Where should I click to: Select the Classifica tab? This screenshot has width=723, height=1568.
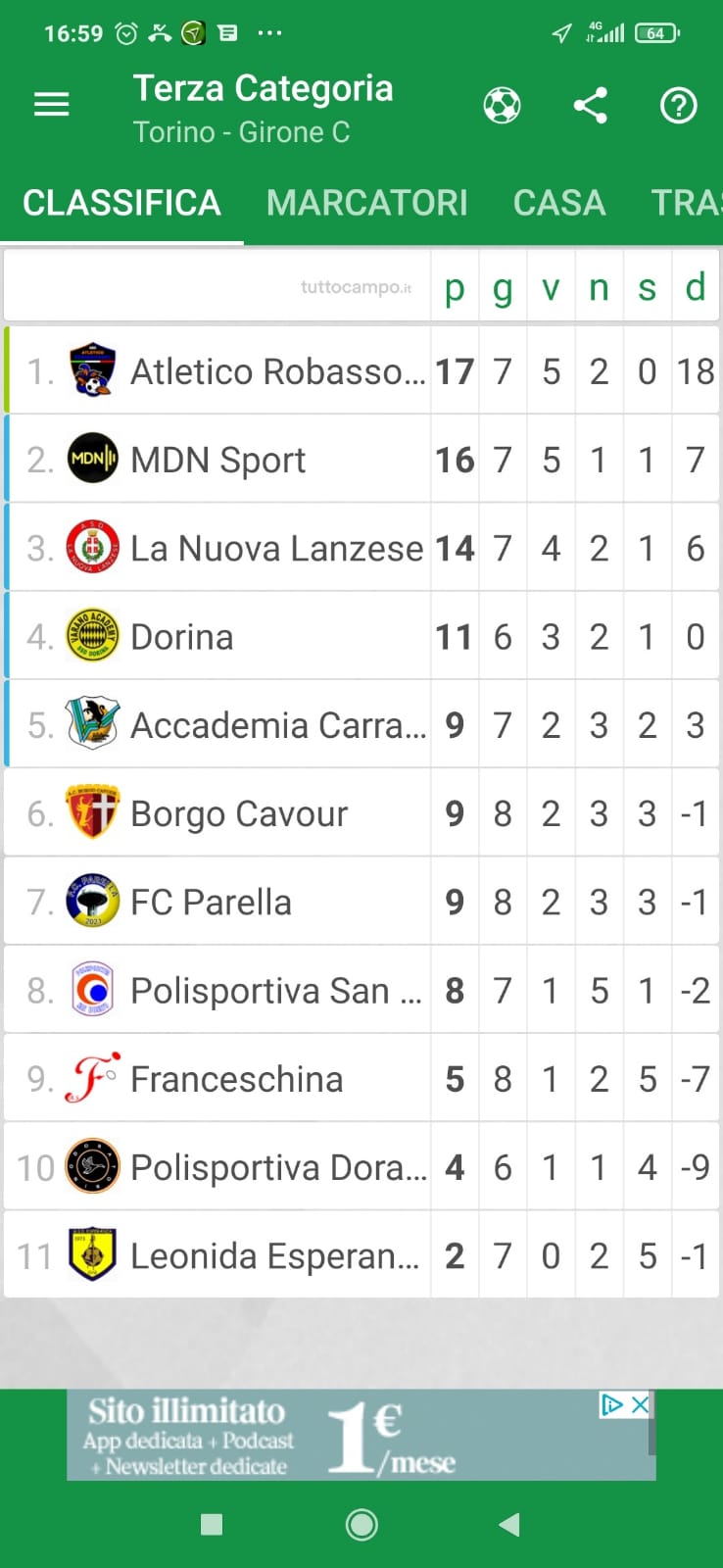click(121, 203)
